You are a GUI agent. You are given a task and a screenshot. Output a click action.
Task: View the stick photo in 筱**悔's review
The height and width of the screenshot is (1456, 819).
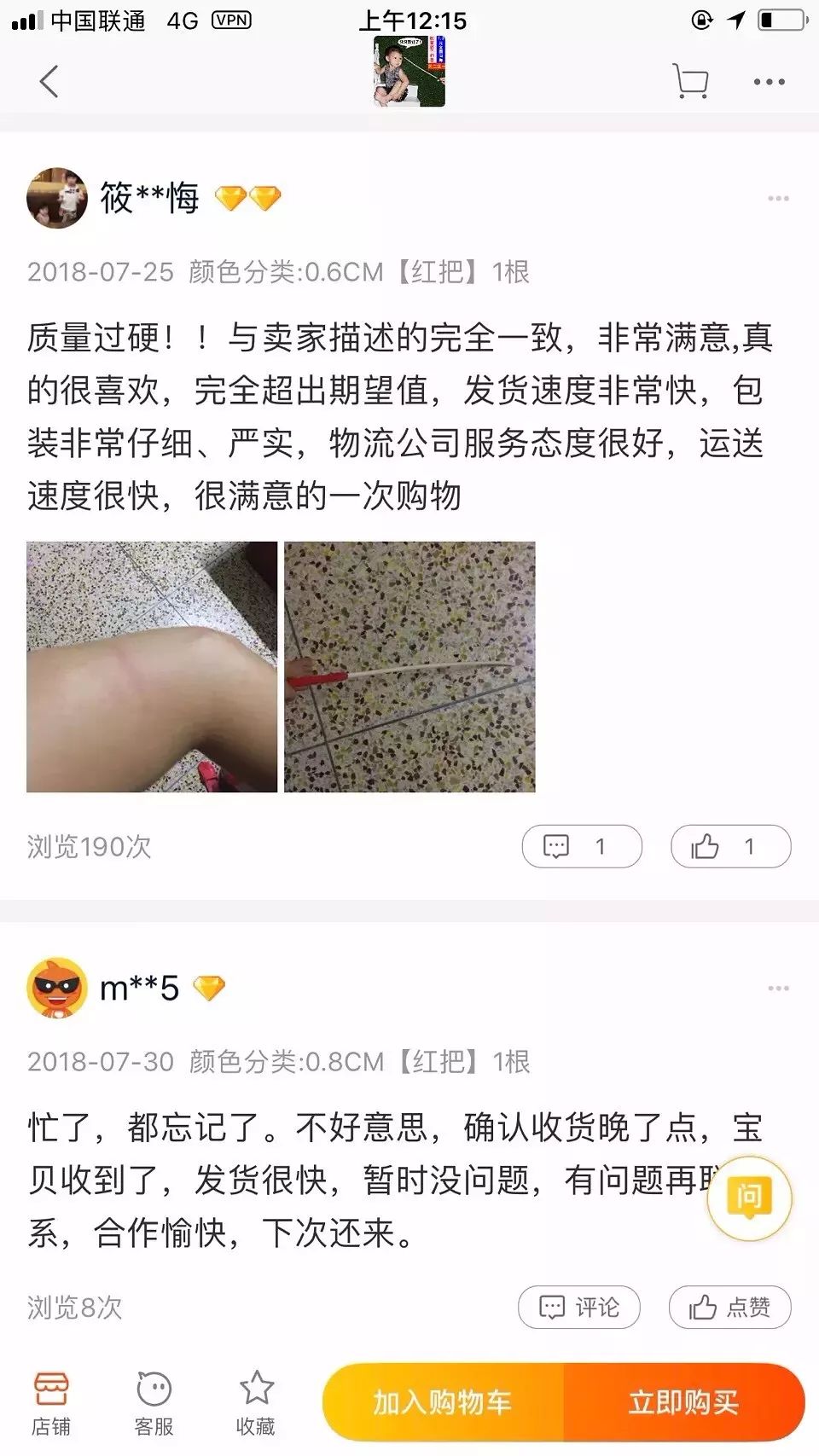(409, 667)
